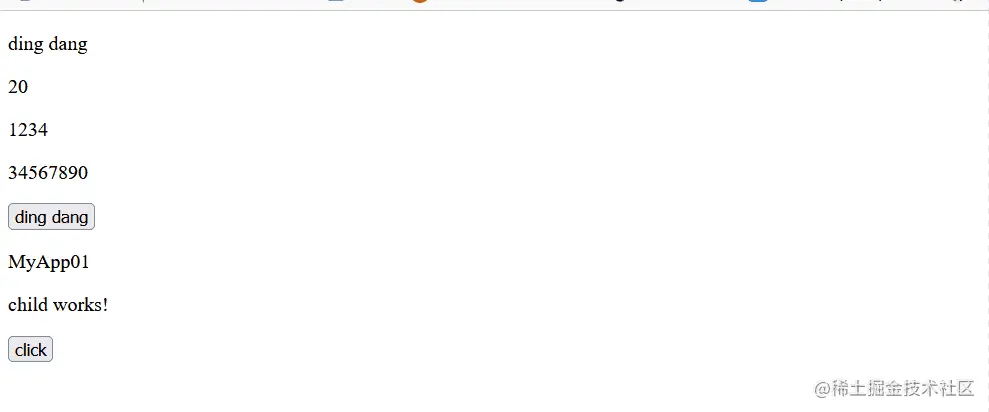The image size is (989, 412).
Task: Tap the "click" button
Action: pos(30,349)
